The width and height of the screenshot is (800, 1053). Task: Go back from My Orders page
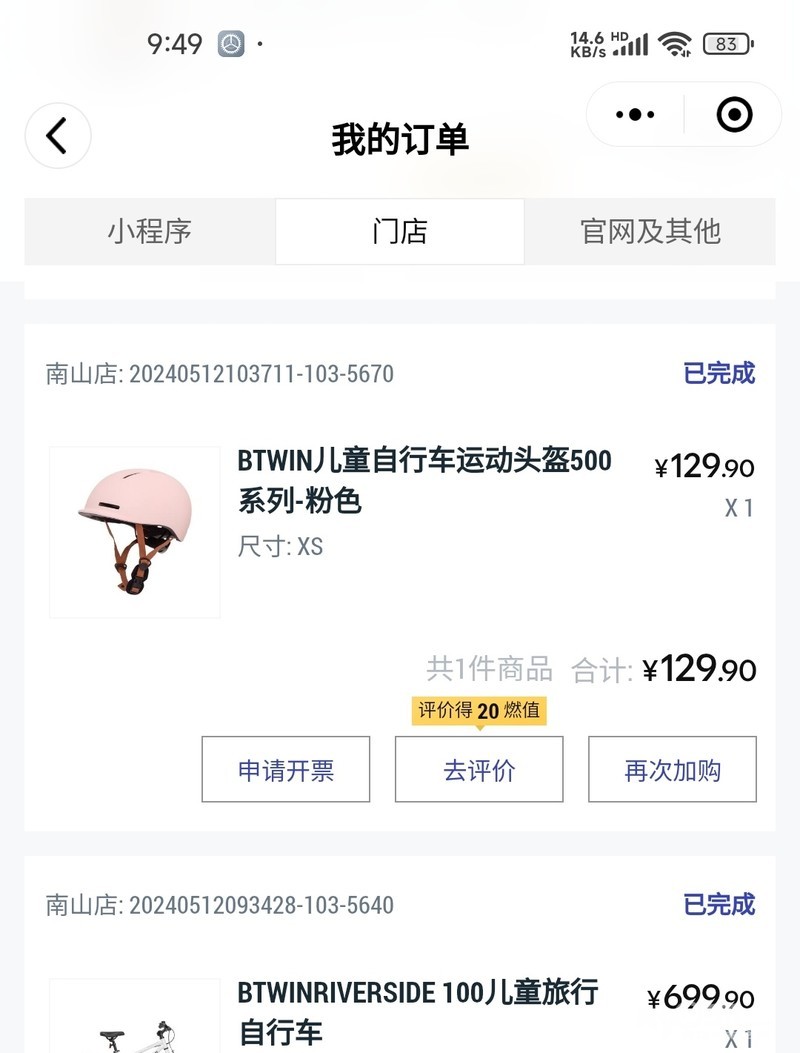(57, 136)
